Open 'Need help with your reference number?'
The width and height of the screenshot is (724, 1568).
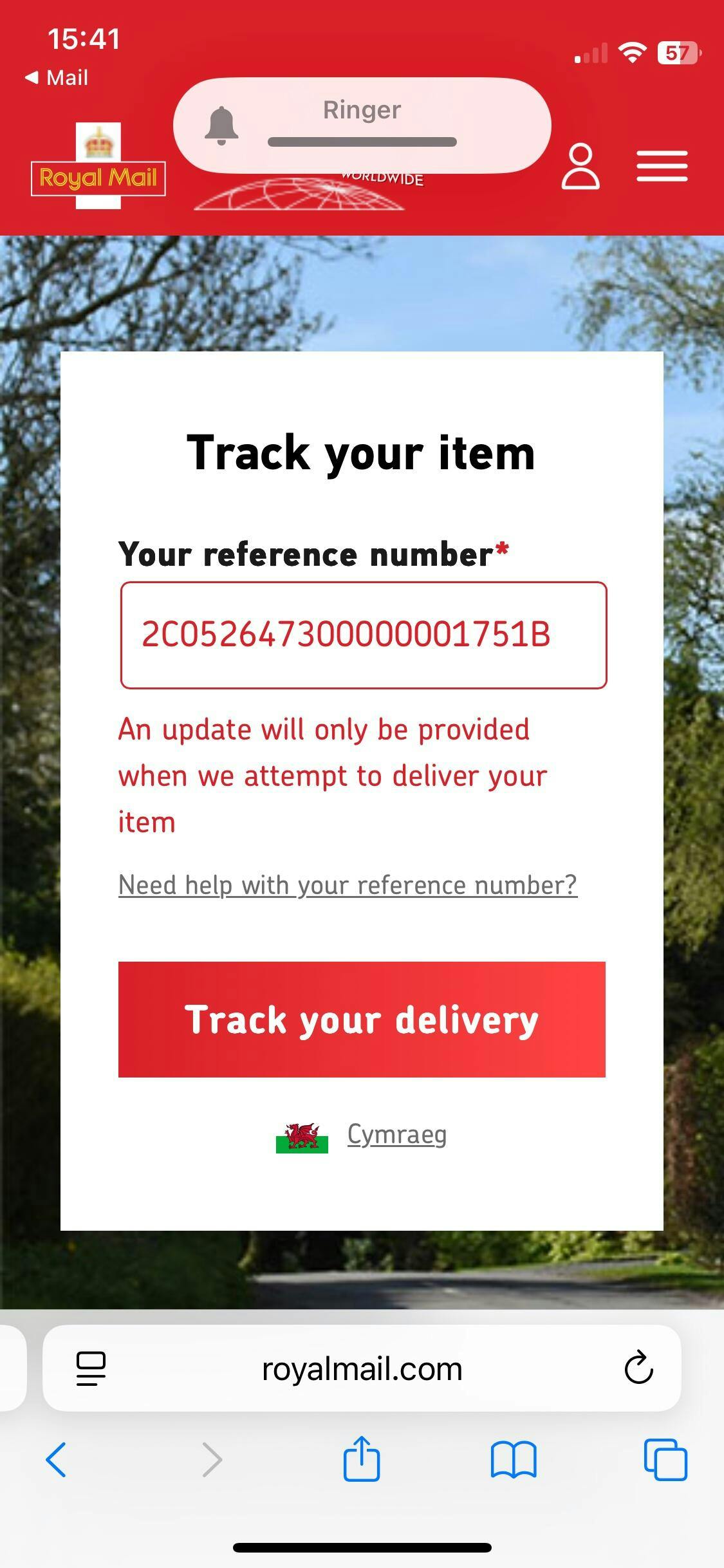[348, 885]
